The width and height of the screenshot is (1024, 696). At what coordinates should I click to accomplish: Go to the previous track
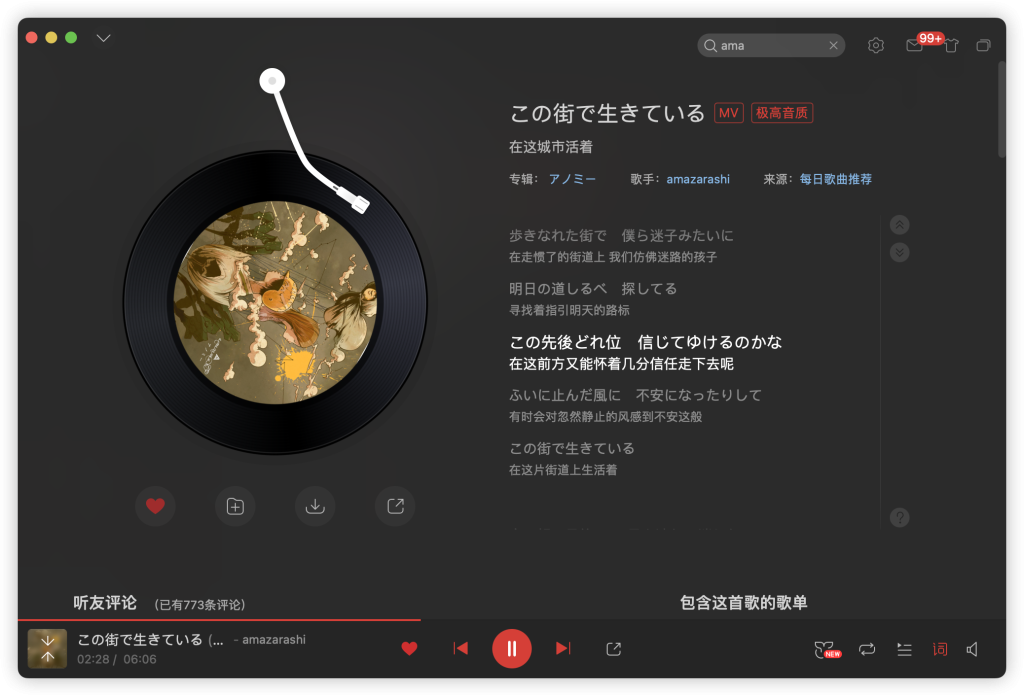click(x=460, y=648)
